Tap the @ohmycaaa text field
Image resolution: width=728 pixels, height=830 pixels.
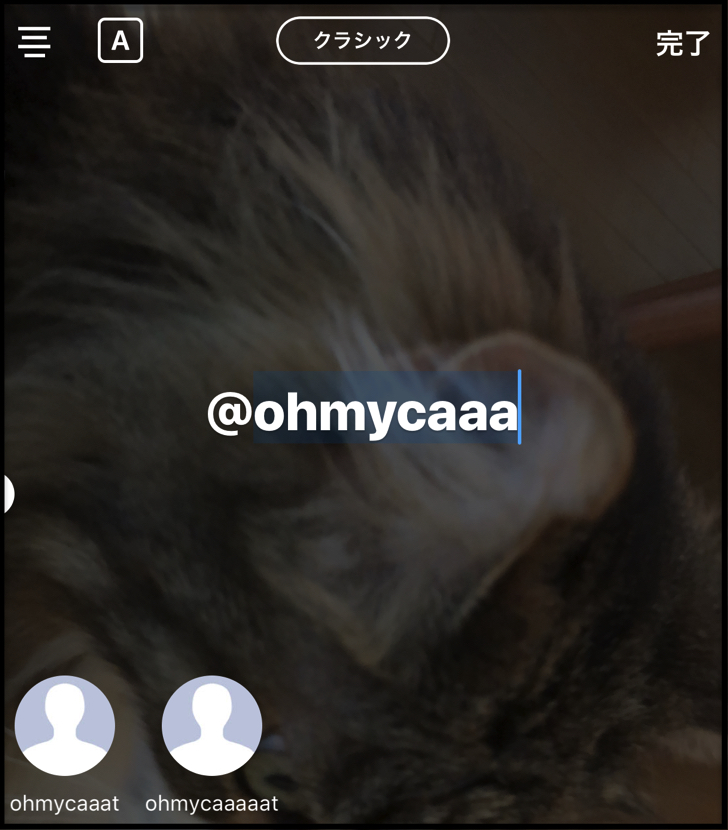coord(362,412)
